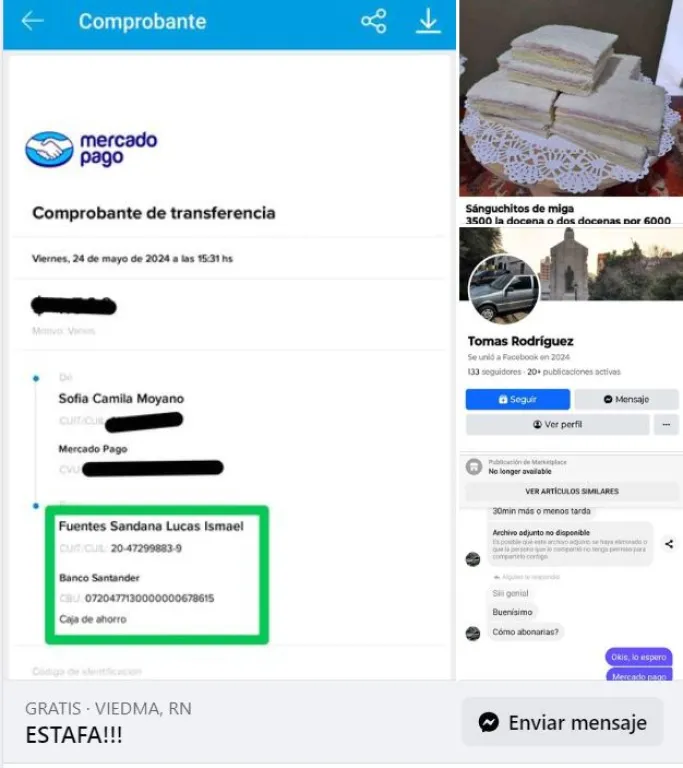
Task: Open the ESTAFA listing image
Action: coord(340,340)
